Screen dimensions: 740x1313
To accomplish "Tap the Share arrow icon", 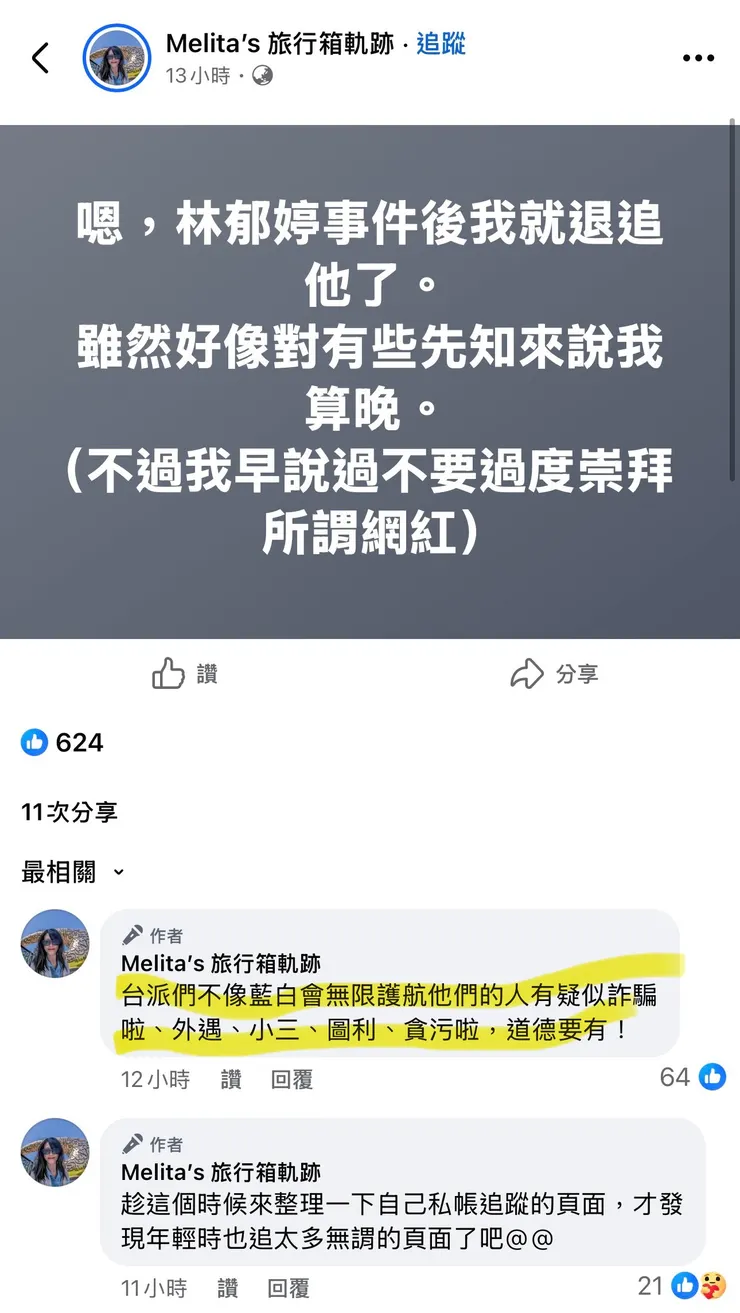I will (x=529, y=673).
